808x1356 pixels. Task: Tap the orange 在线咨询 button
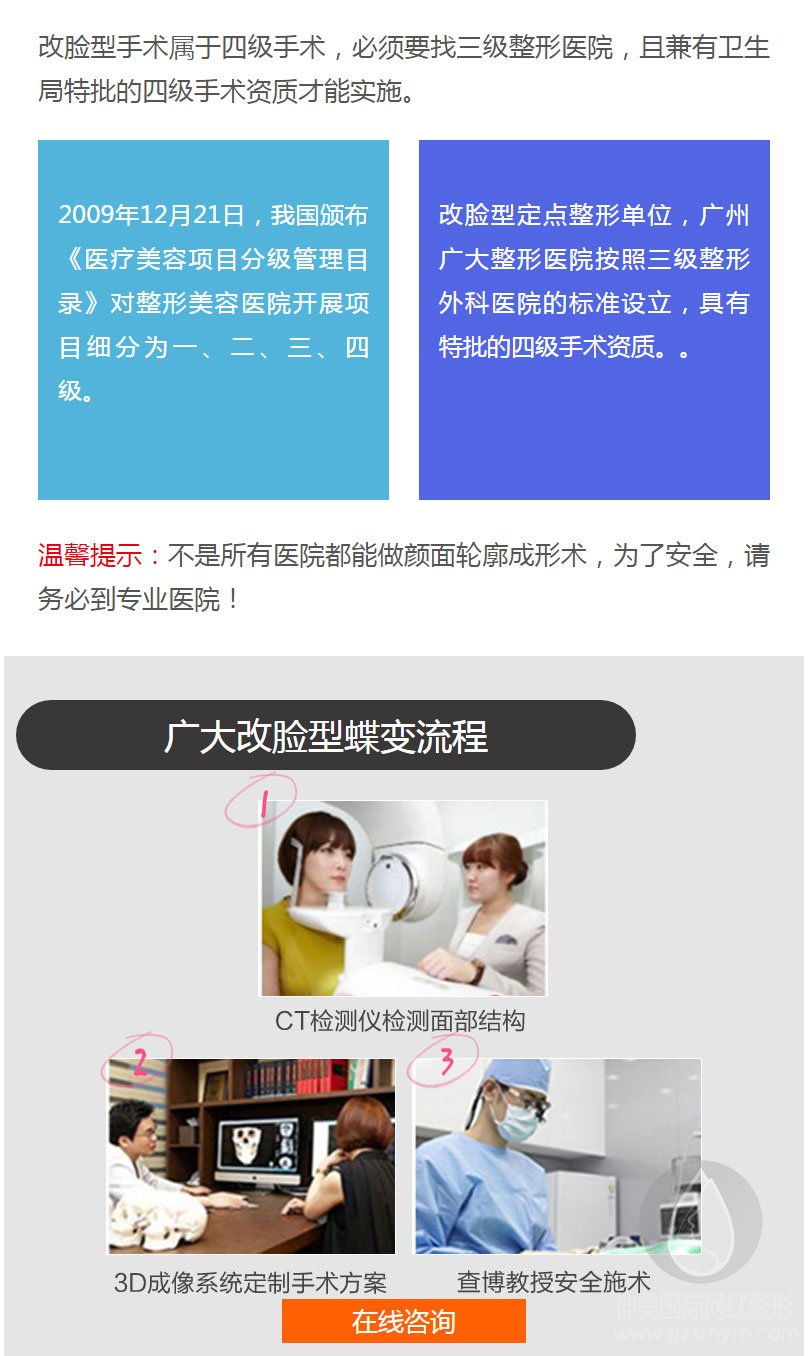[x=403, y=1321]
